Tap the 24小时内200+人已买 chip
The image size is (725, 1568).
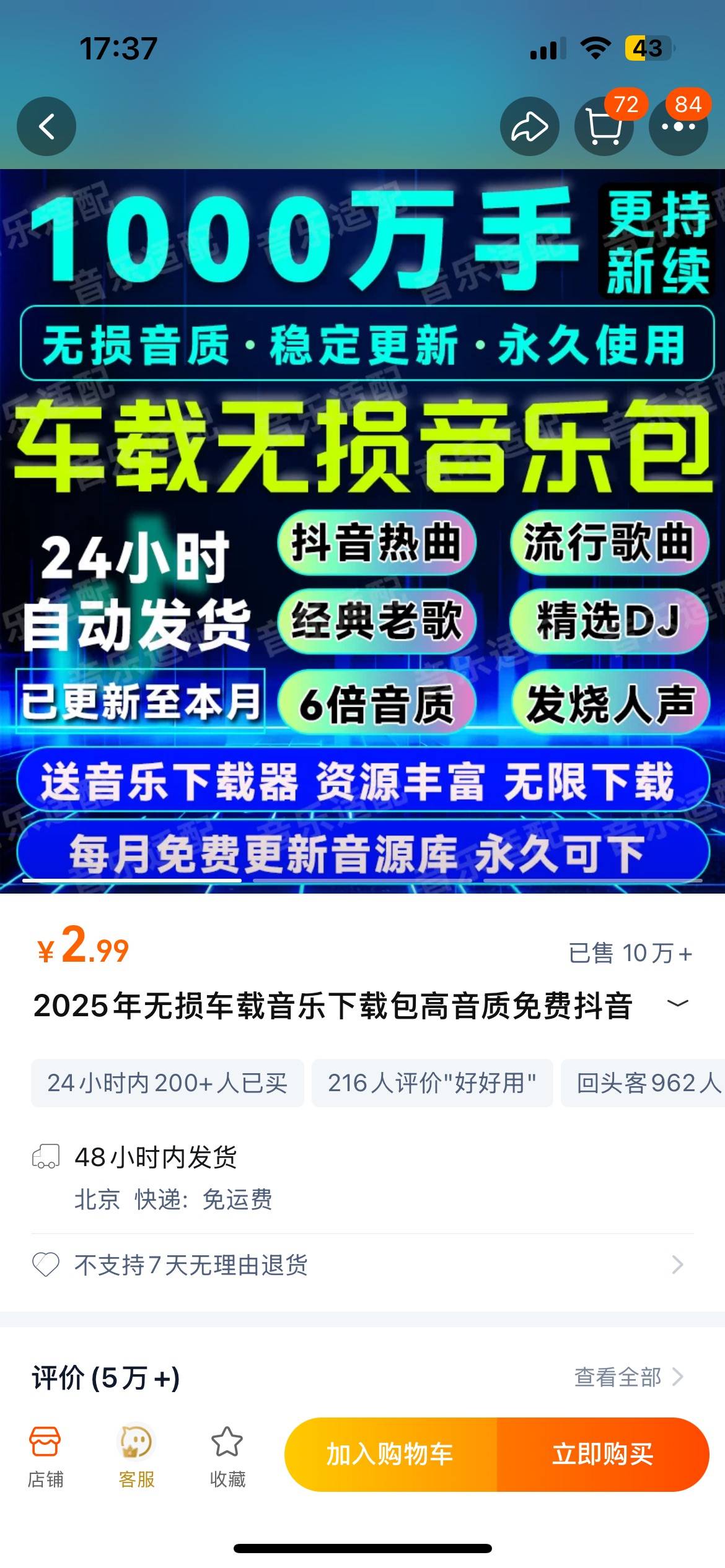(167, 1083)
